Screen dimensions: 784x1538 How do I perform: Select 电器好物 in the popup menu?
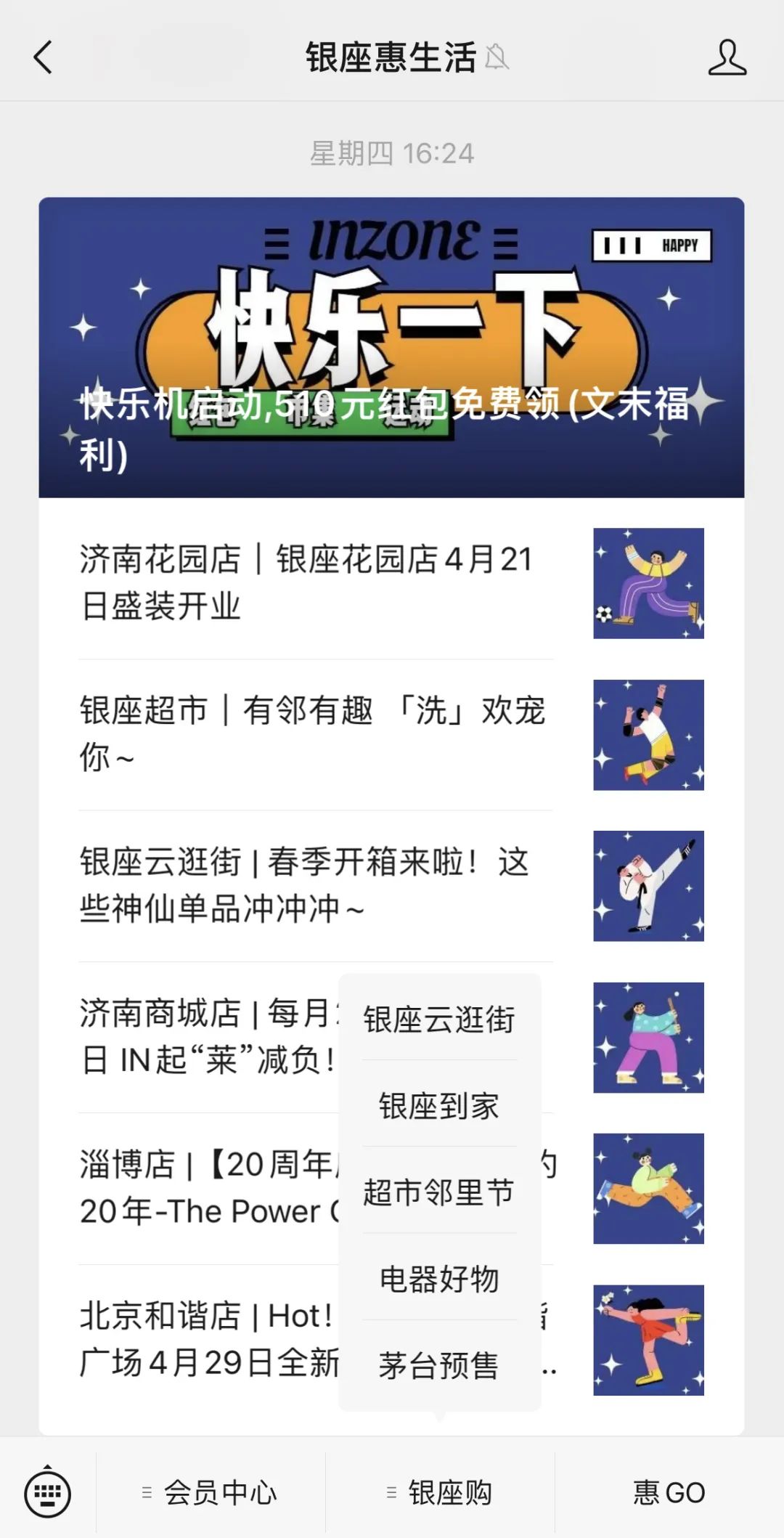(x=439, y=1278)
